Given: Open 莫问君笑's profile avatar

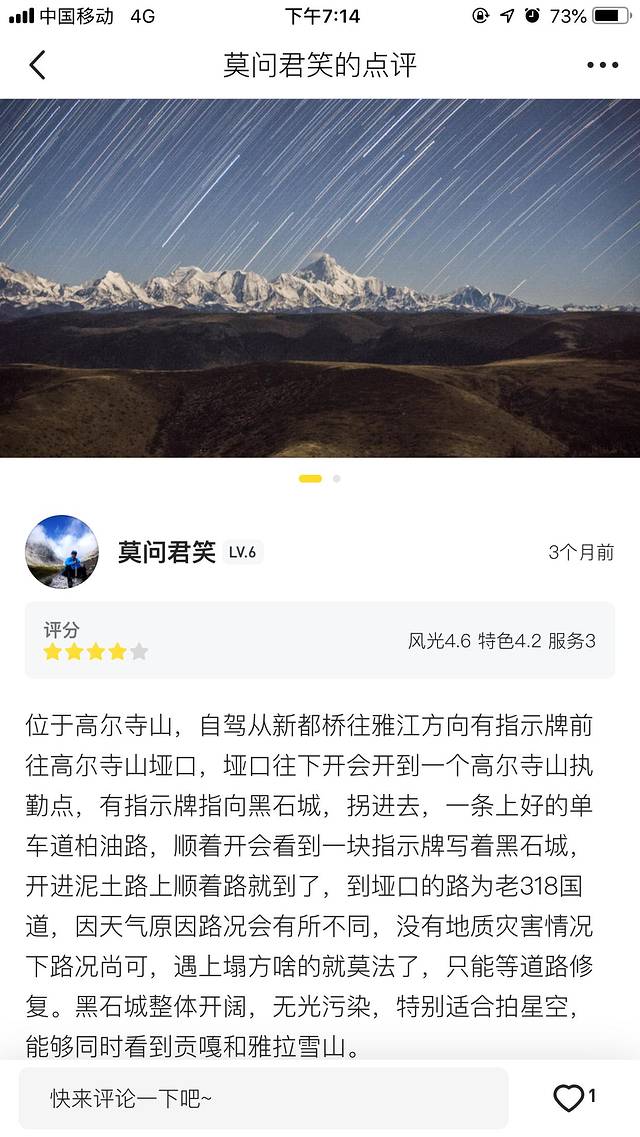Looking at the screenshot, I should pos(62,552).
